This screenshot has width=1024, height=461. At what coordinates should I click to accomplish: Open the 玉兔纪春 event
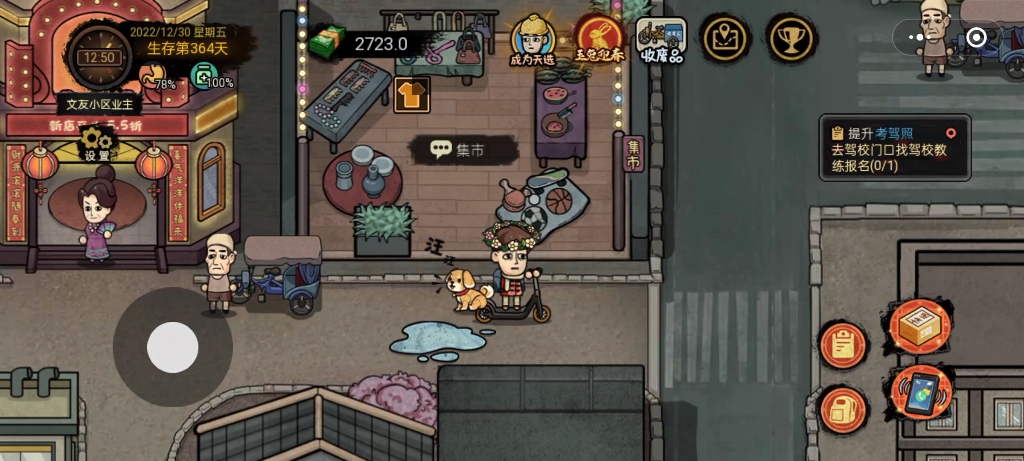click(598, 40)
